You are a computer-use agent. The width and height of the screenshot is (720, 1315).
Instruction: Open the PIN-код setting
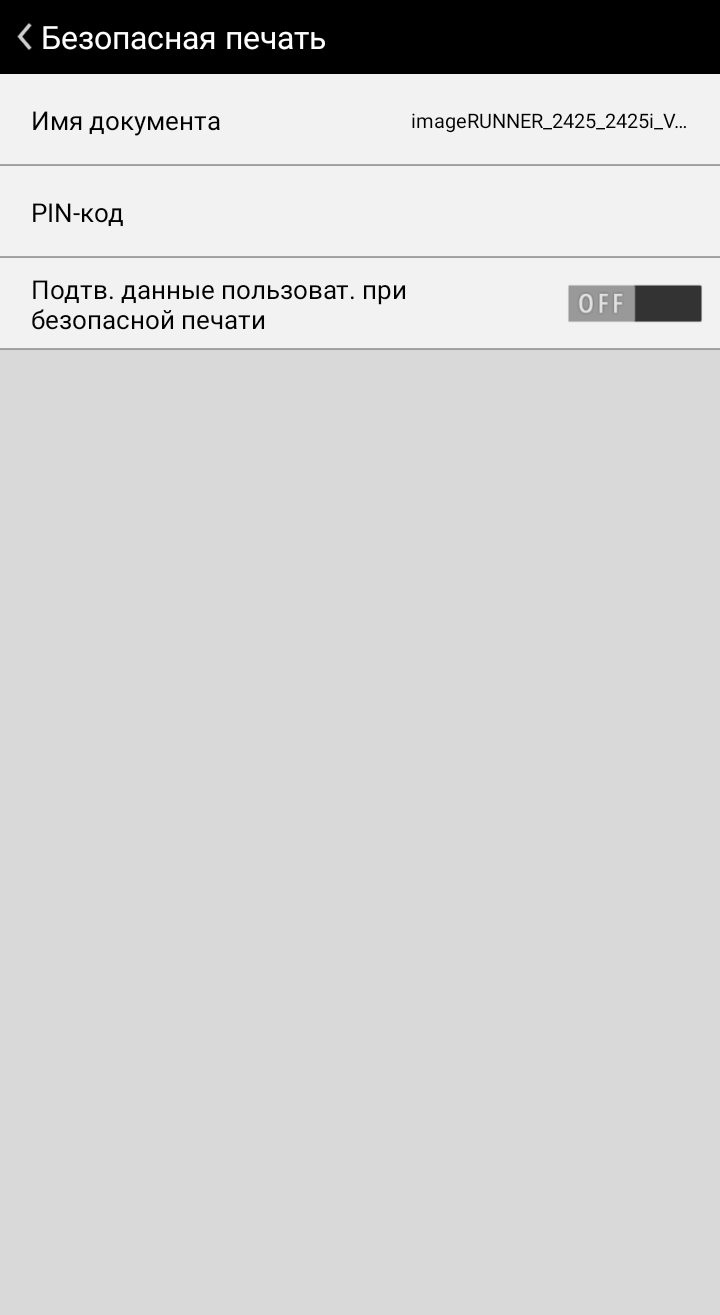(x=360, y=212)
